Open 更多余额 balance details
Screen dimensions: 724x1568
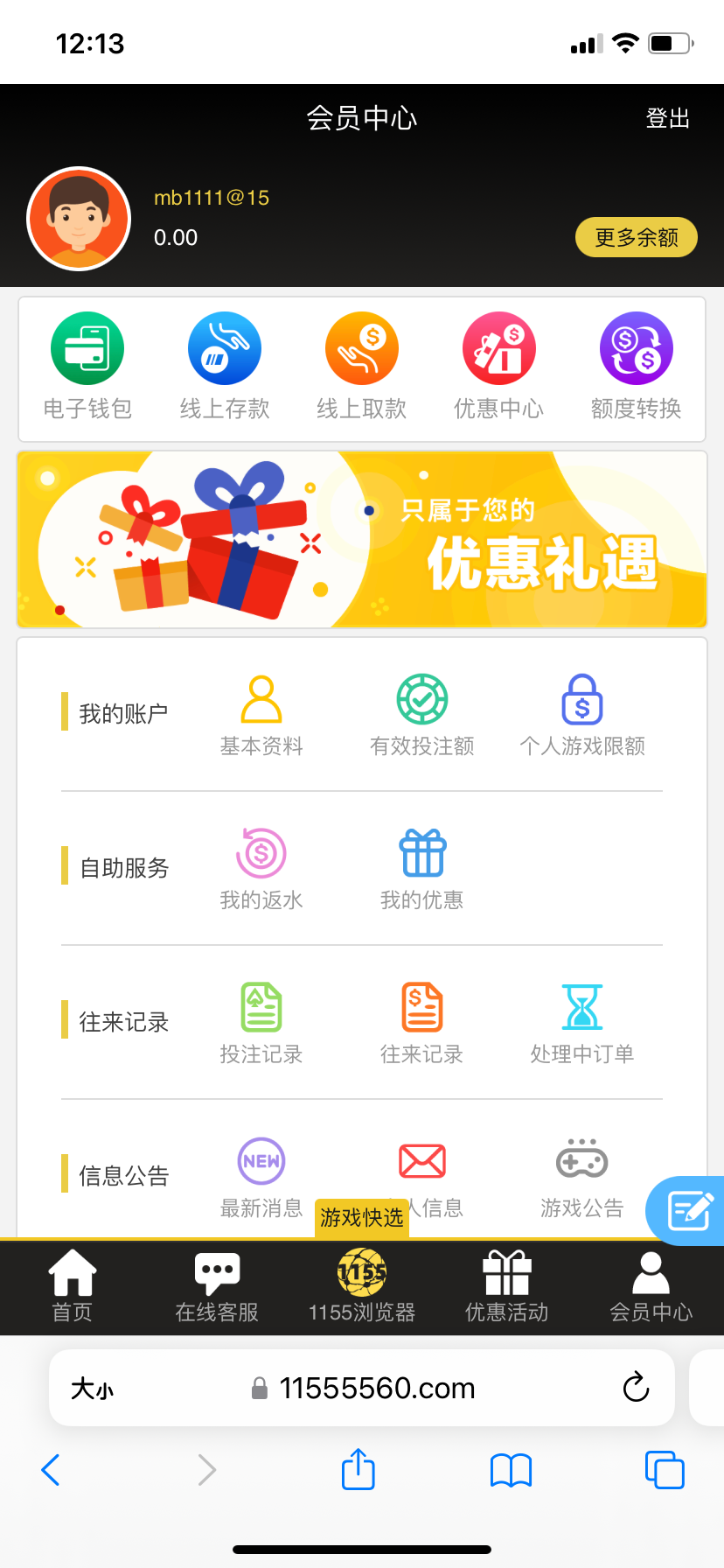tap(636, 237)
